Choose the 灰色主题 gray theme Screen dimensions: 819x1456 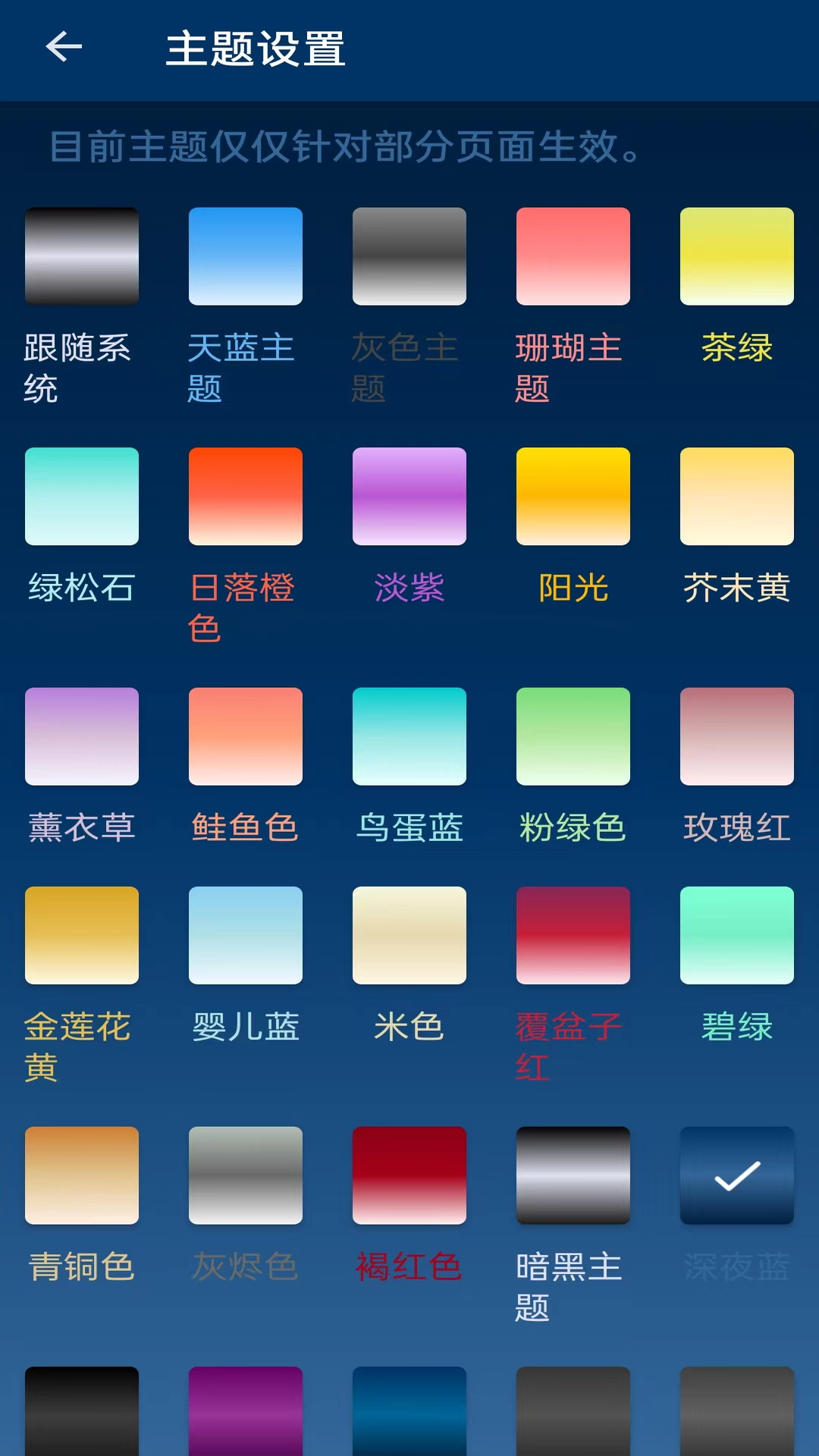pyautogui.click(x=409, y=256)
